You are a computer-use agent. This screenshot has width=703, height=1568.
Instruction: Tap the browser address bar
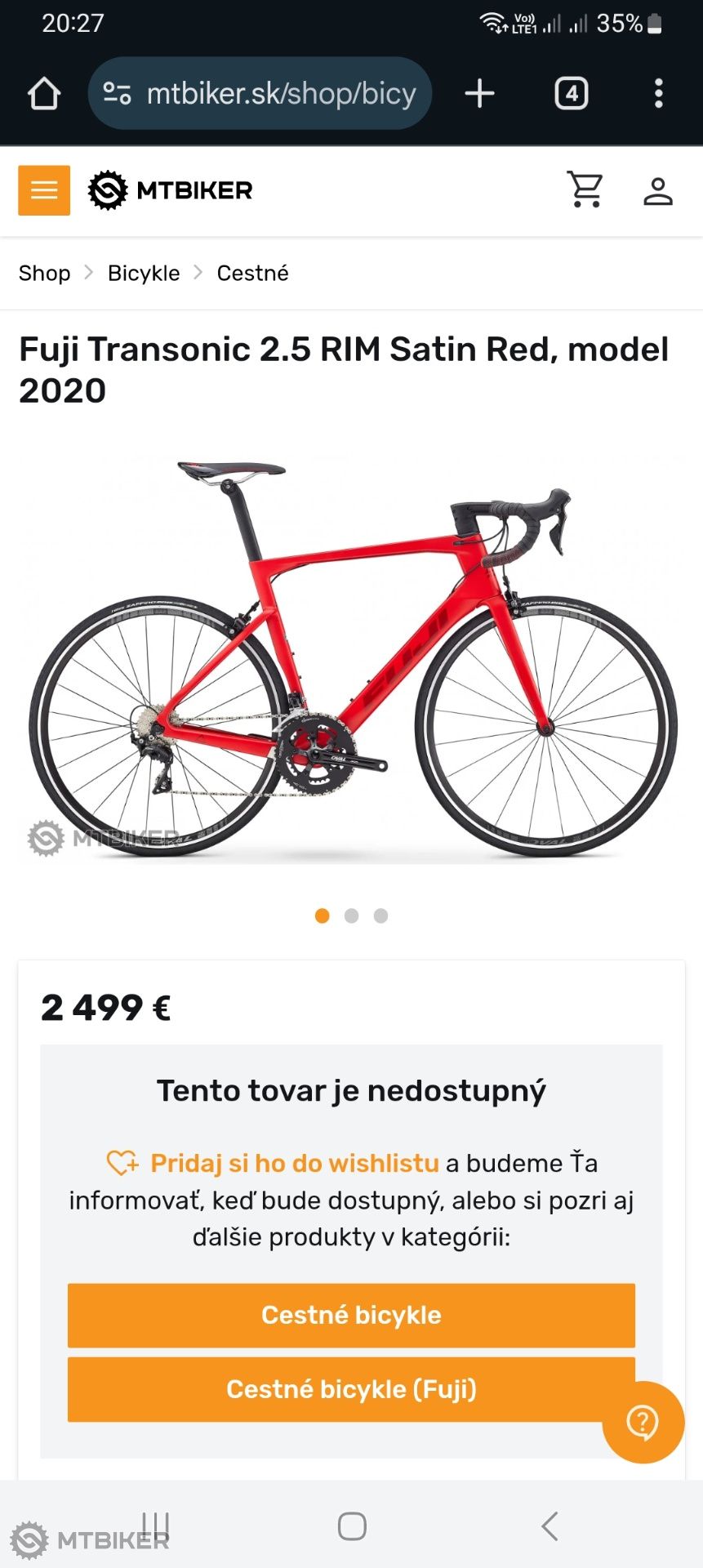coord(260,93)
